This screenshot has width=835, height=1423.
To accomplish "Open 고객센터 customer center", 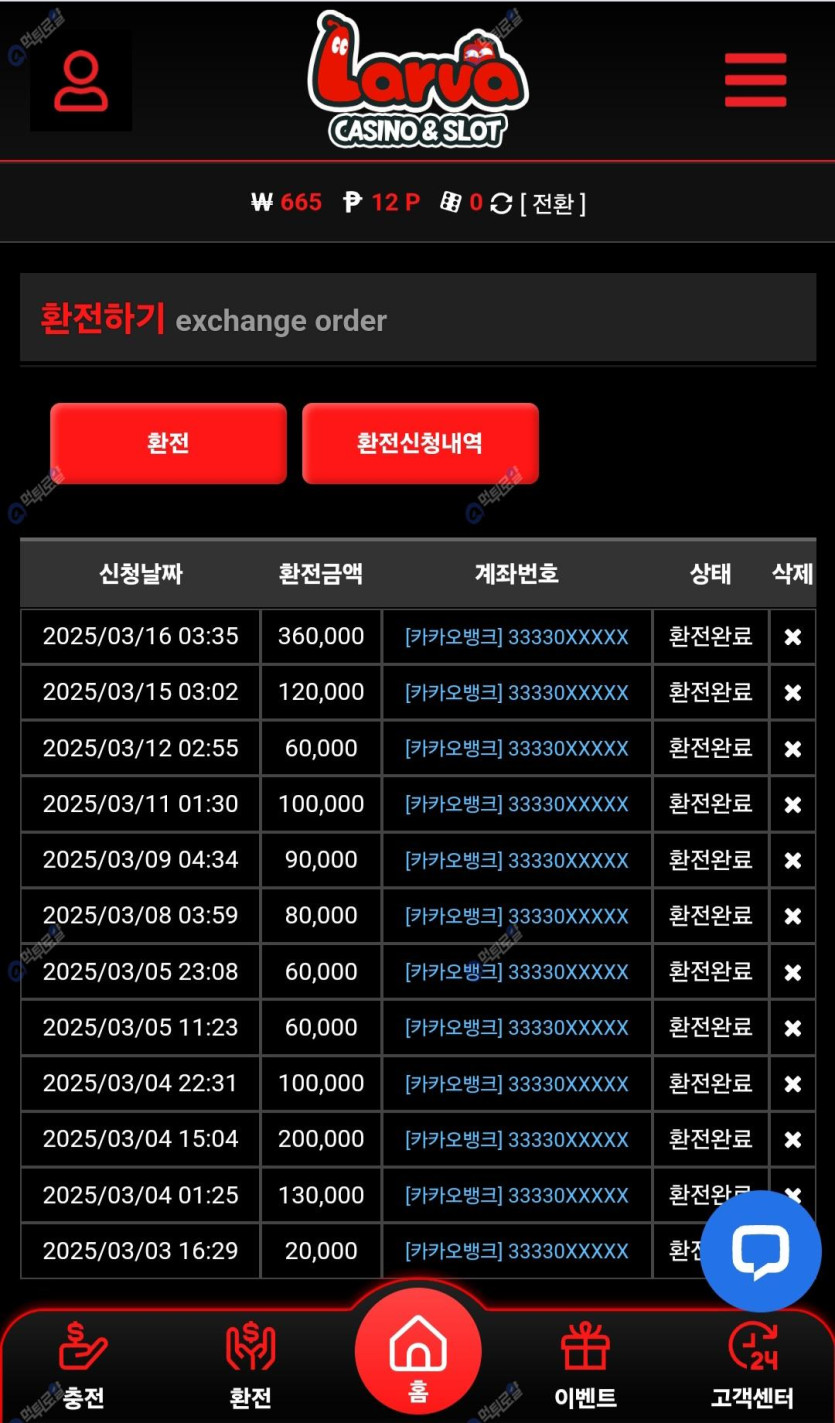I will click(x=752, y=1365).
